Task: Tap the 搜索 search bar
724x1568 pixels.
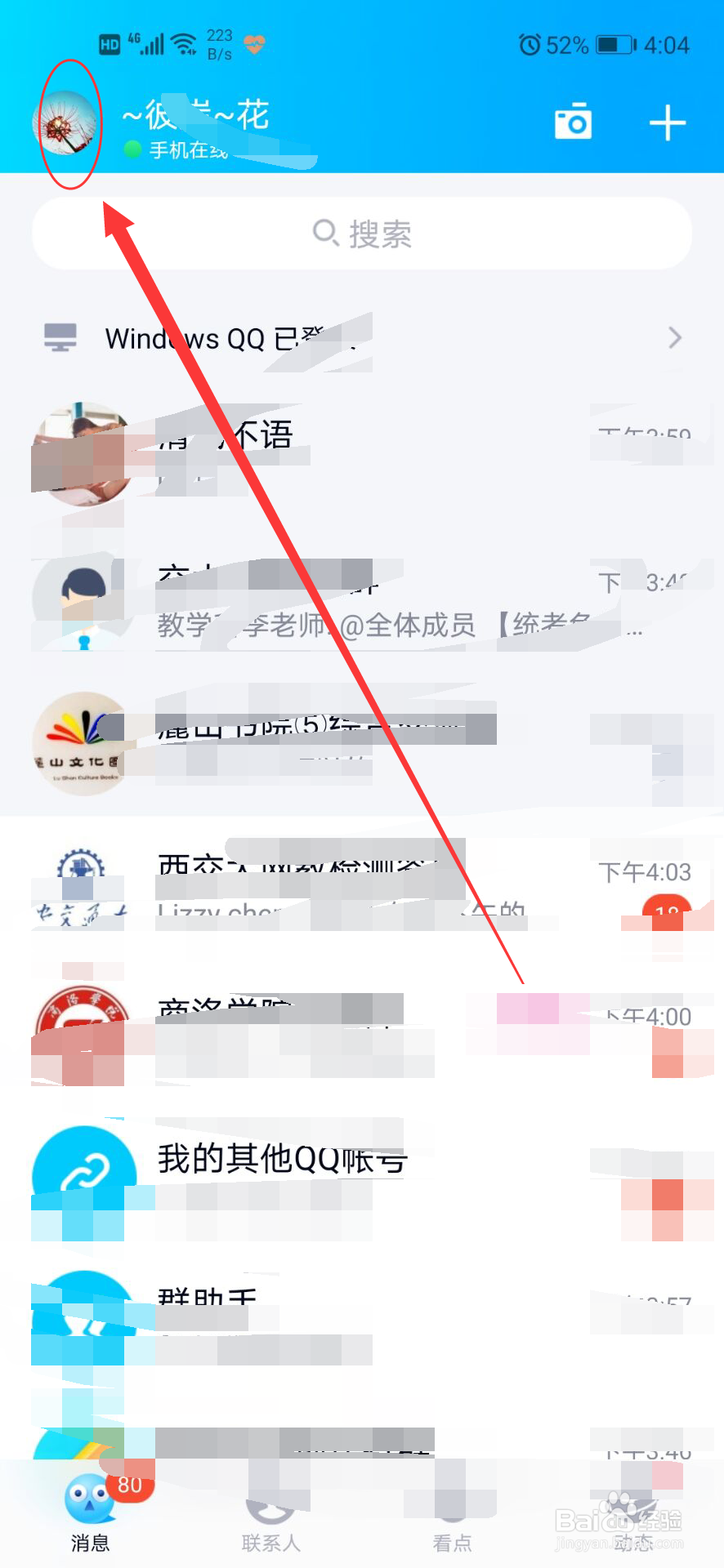Action: pos(362,234)
